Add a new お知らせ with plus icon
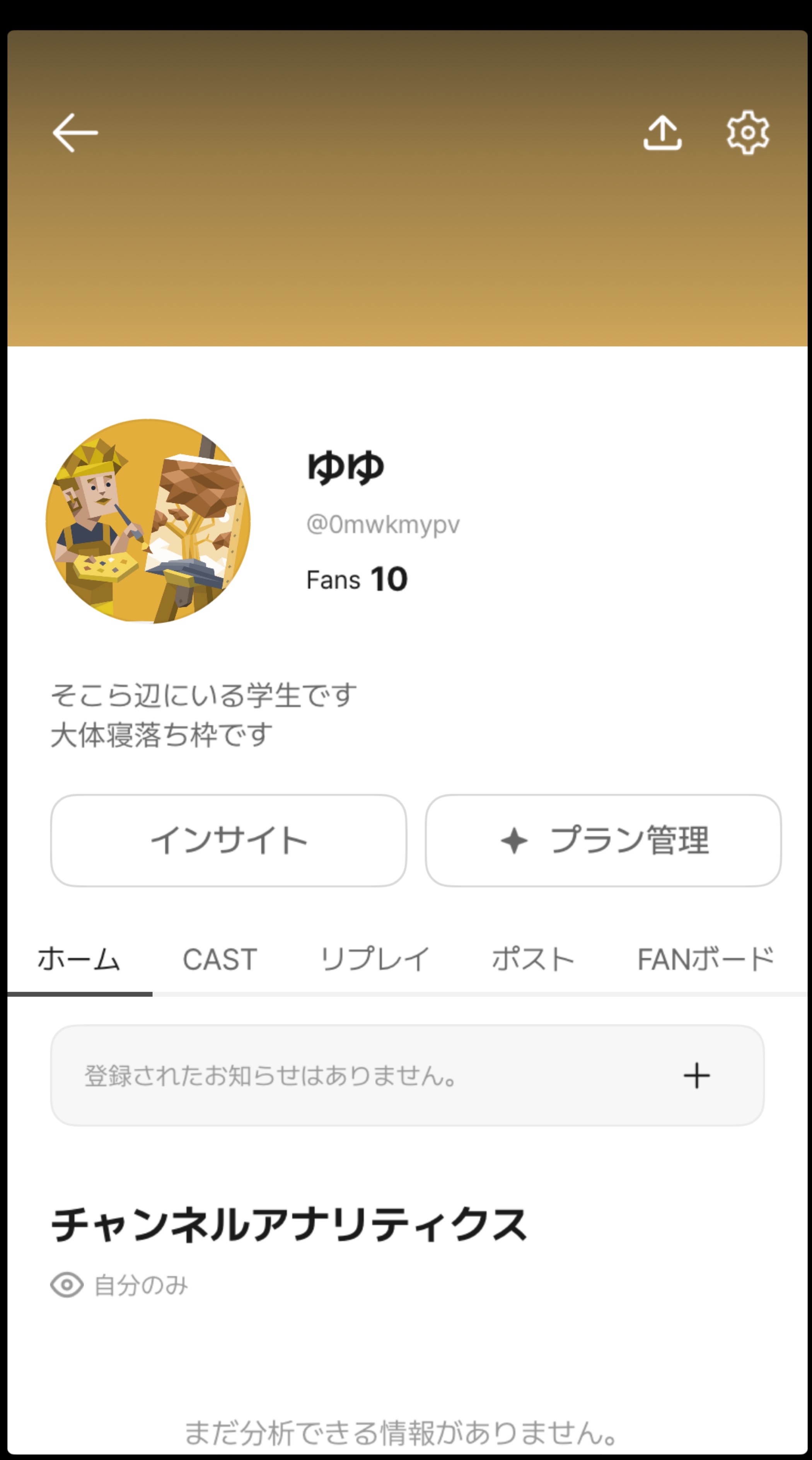 point(696,1076)
